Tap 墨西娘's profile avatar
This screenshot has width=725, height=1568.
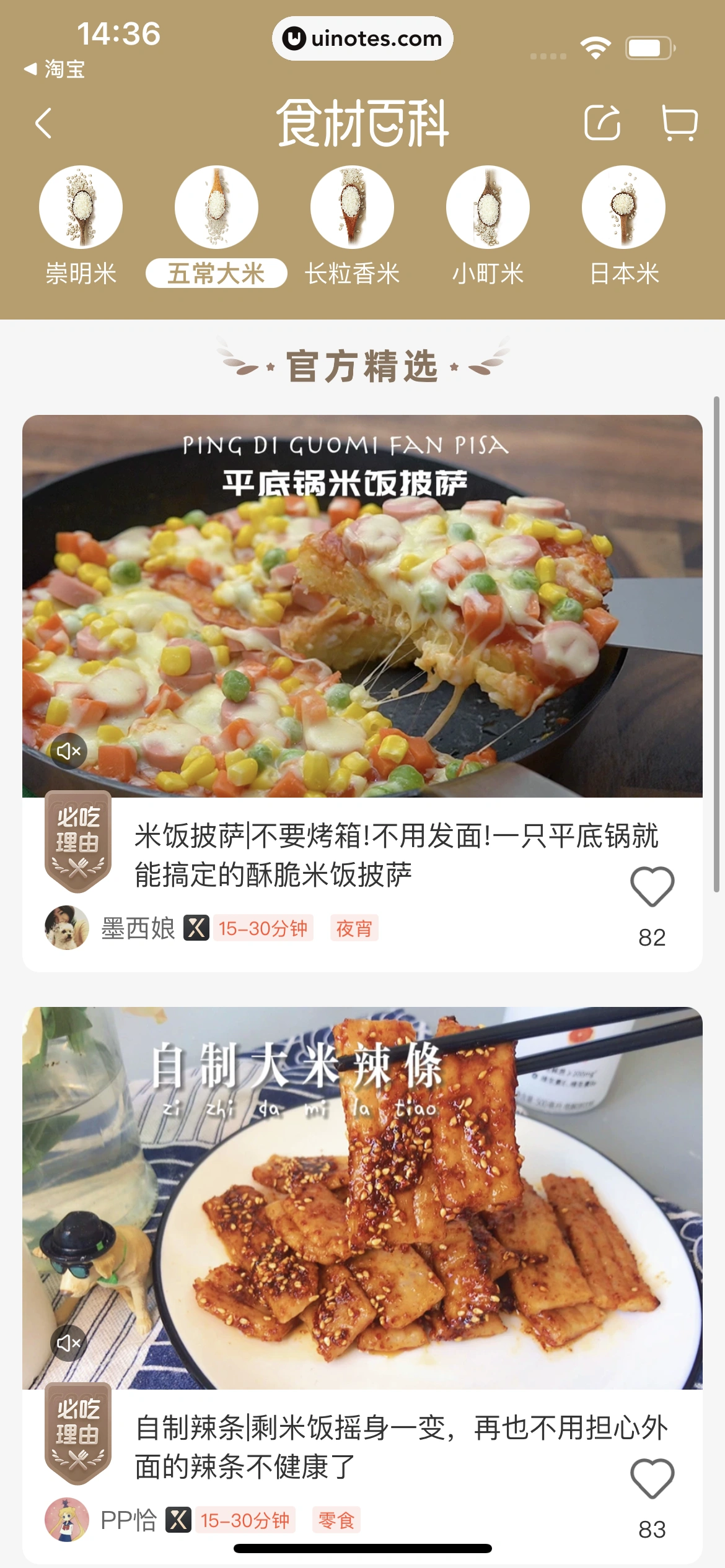coord(66,929)
